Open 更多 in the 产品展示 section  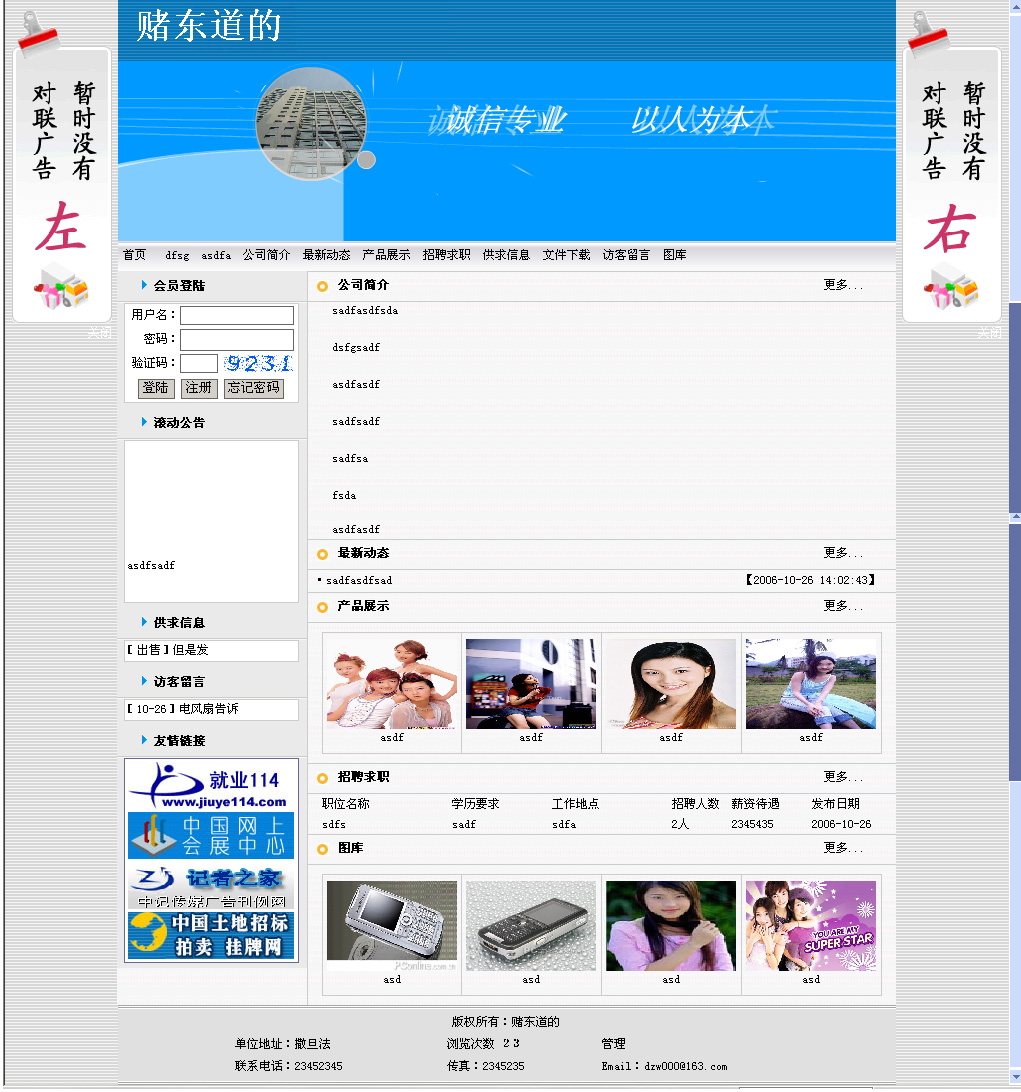842,606
